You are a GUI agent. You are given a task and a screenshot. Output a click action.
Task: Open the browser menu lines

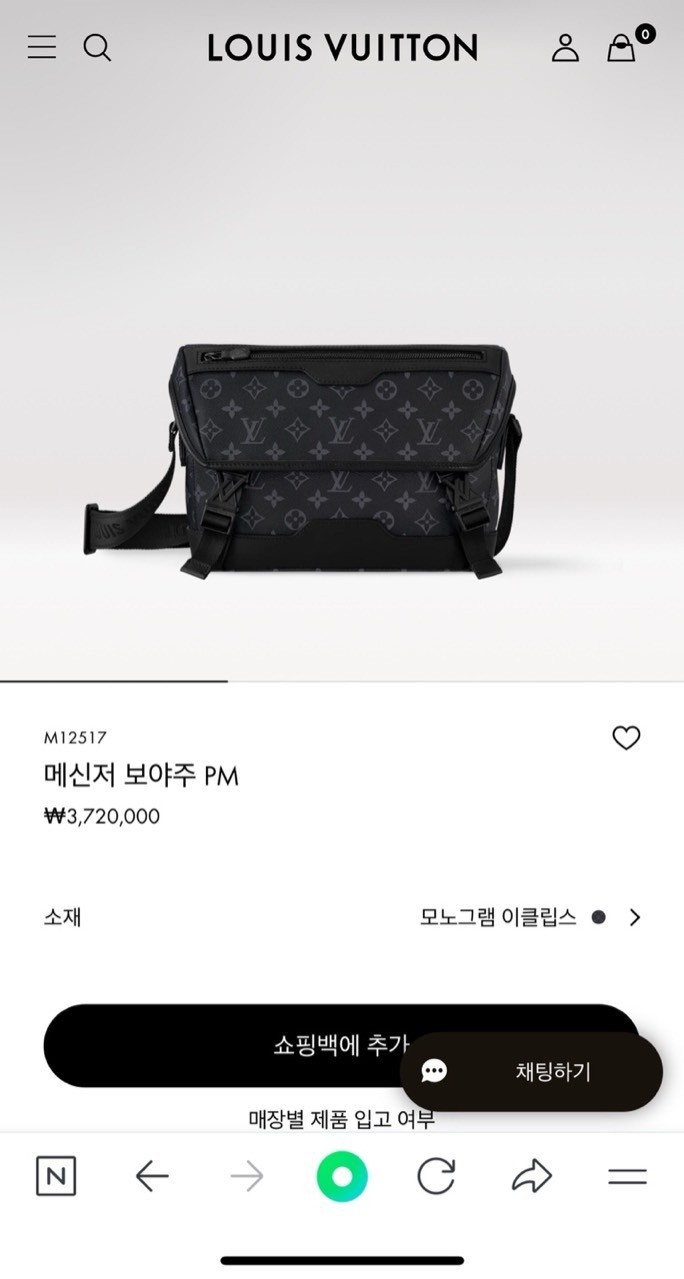coord(627,1177)
